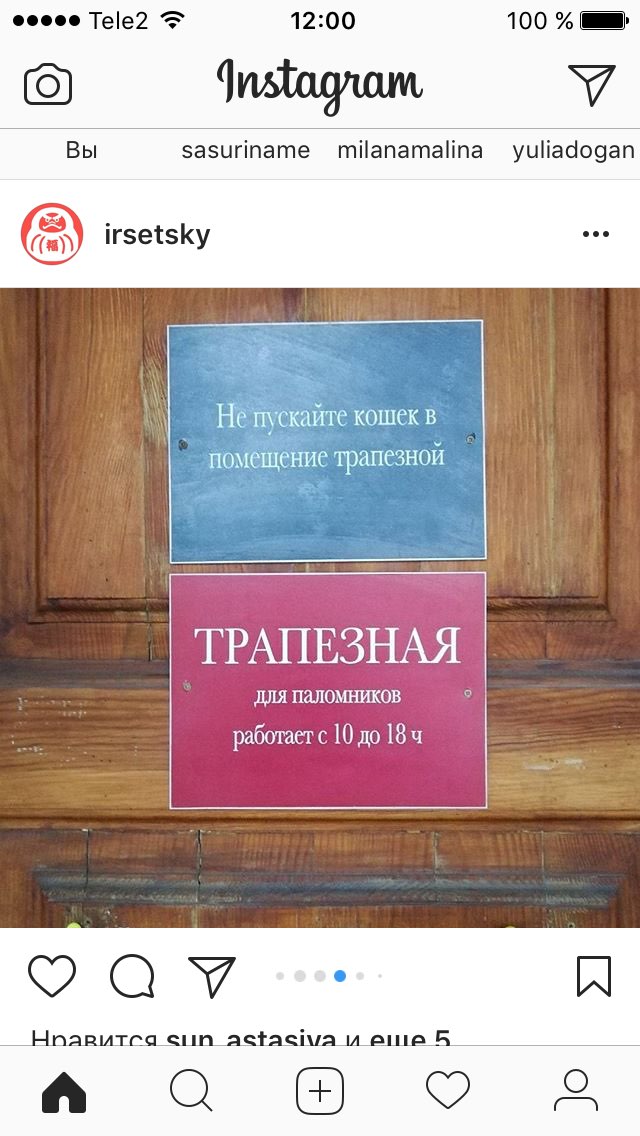
Task: Like irsetsky's post with the heart icon
Action: click(x=51, y=976)
